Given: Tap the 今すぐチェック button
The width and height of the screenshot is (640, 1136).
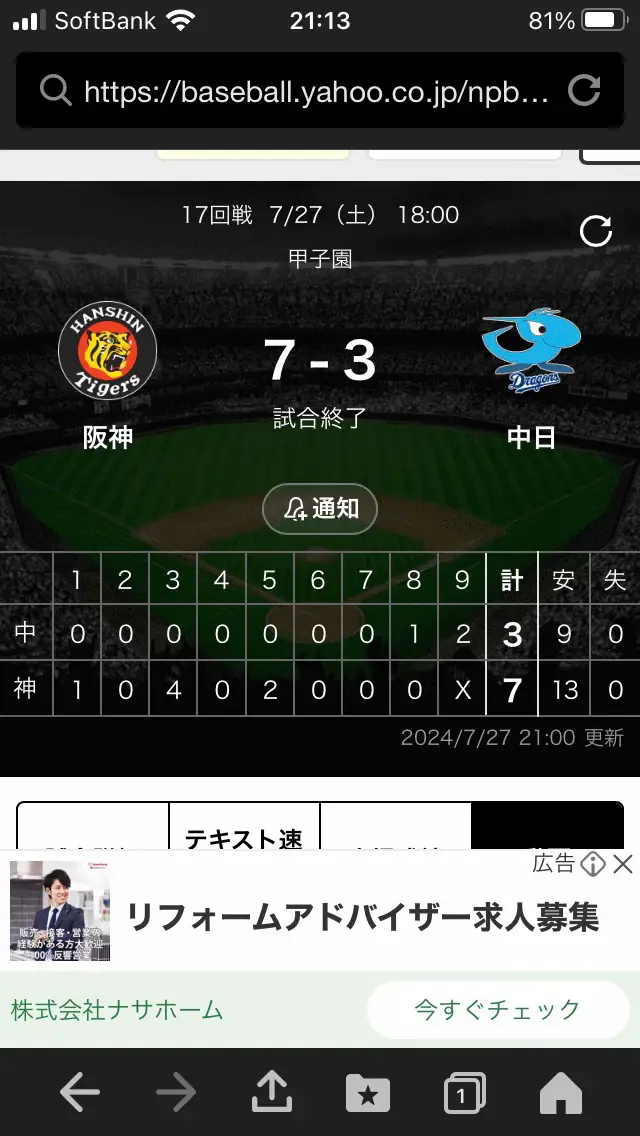Looking at the screenshot, I should (497, 1009).
